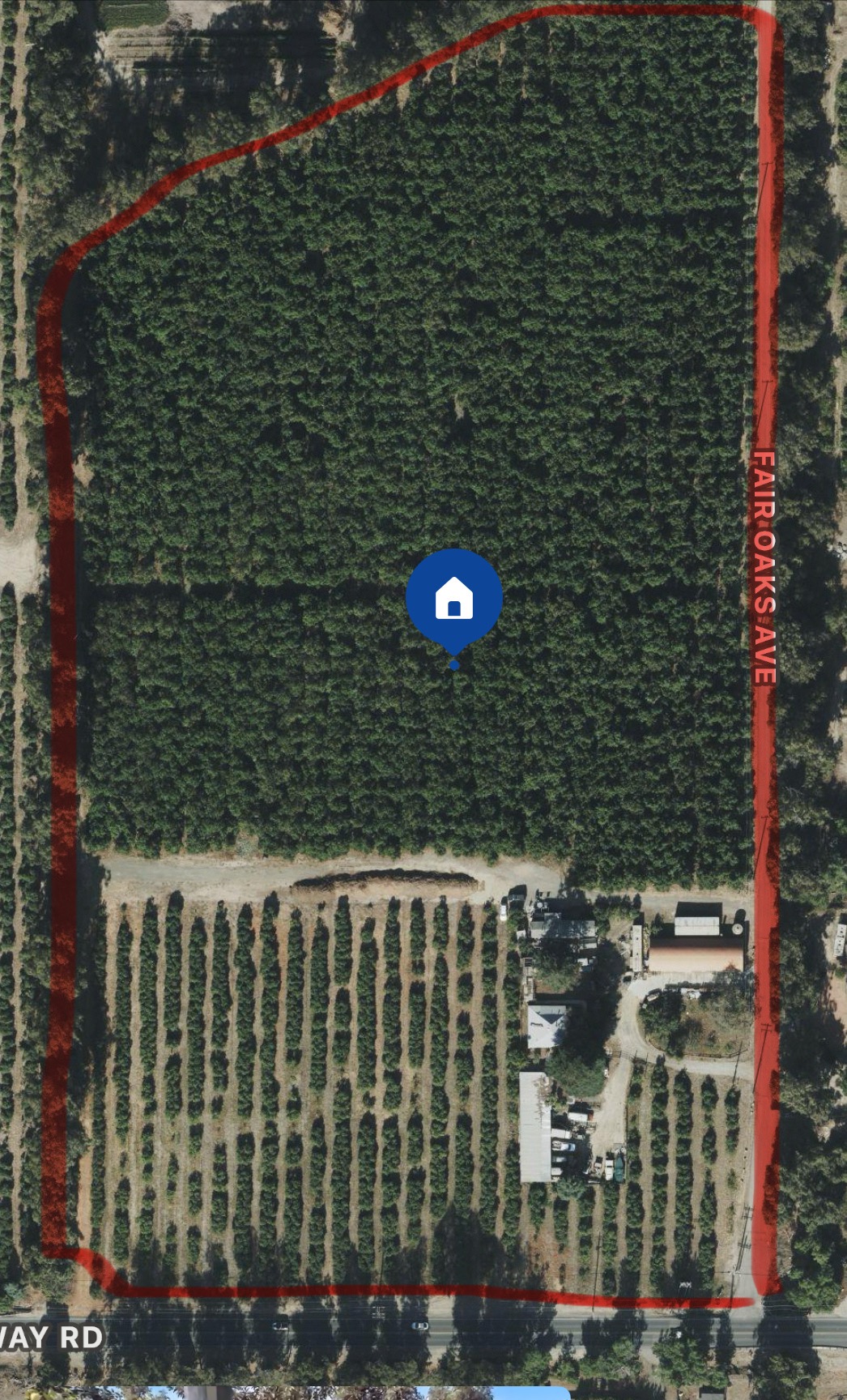Tap the blue home pin marker
This screenshot has height=1400, width=847.
[454, 600]
